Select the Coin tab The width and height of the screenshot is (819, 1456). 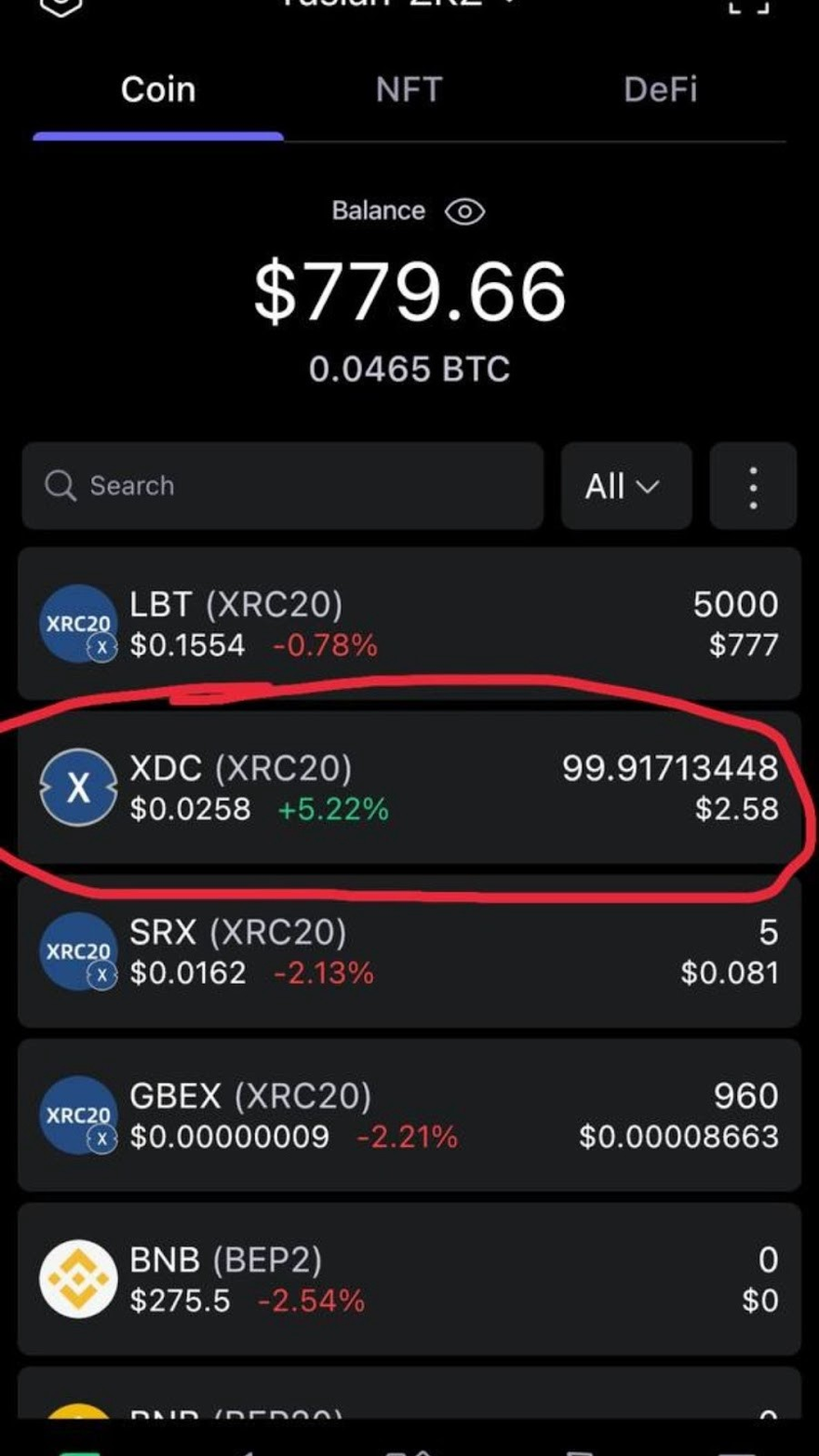pyautogui.click(x=158, y=90)
